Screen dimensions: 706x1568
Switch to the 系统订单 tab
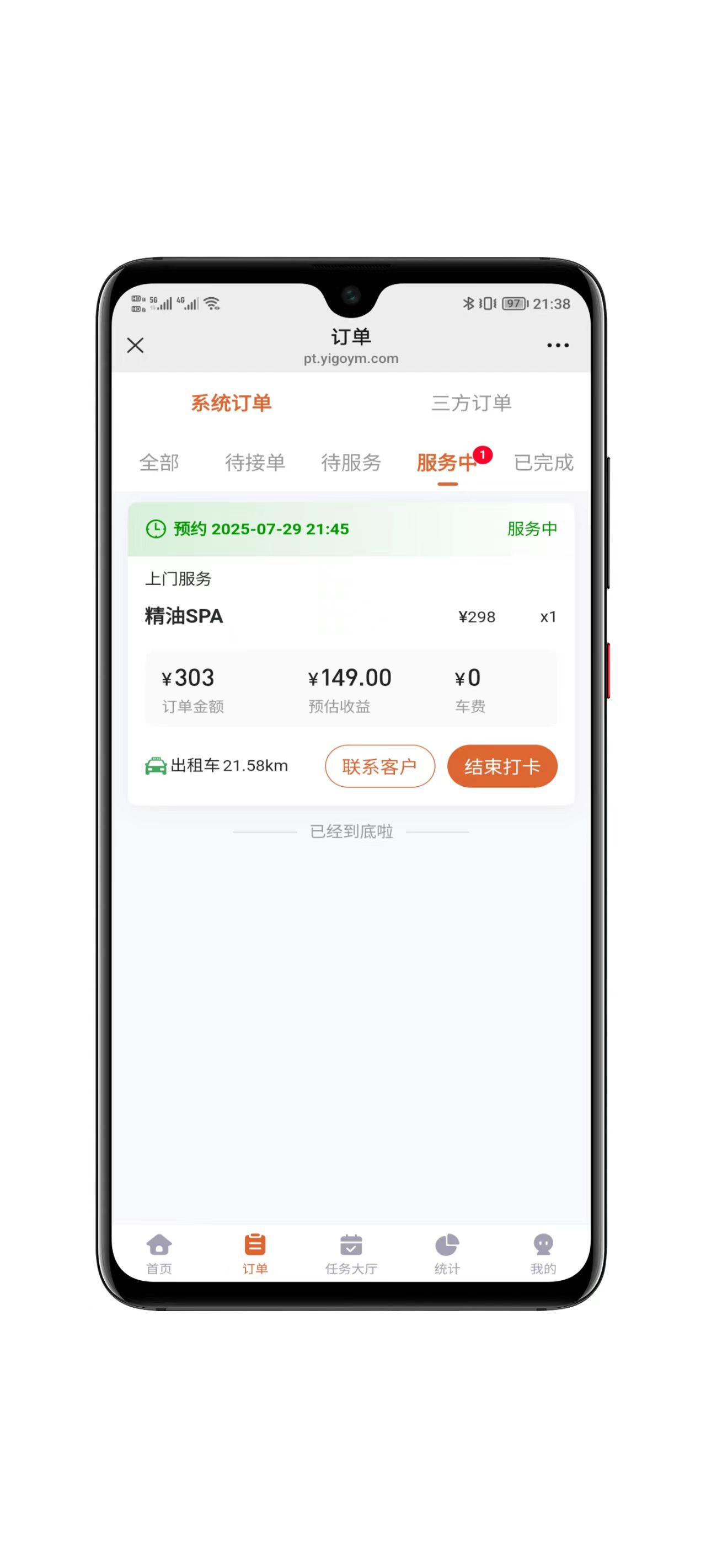(231, 402)
